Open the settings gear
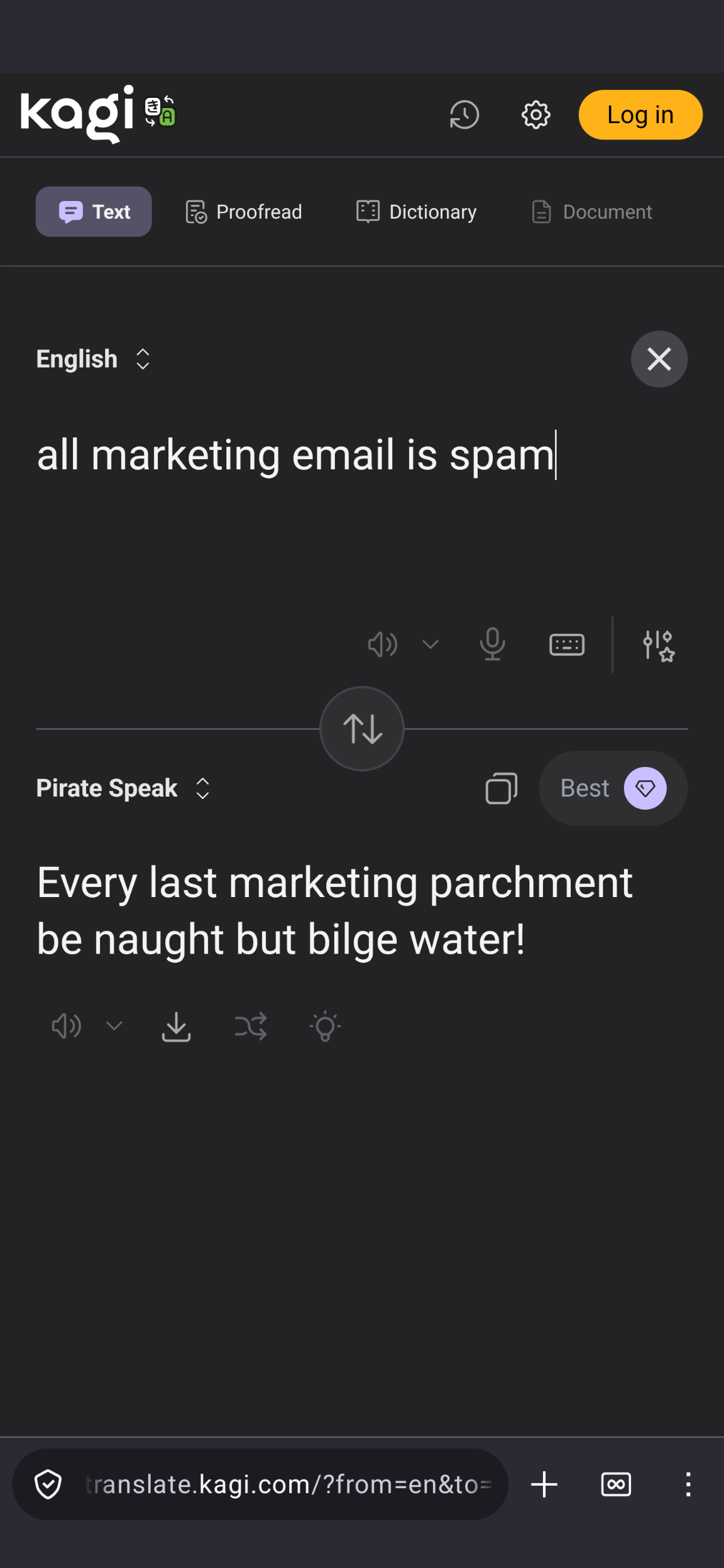This screenshot has height=1568, width=724. [535, 115]
